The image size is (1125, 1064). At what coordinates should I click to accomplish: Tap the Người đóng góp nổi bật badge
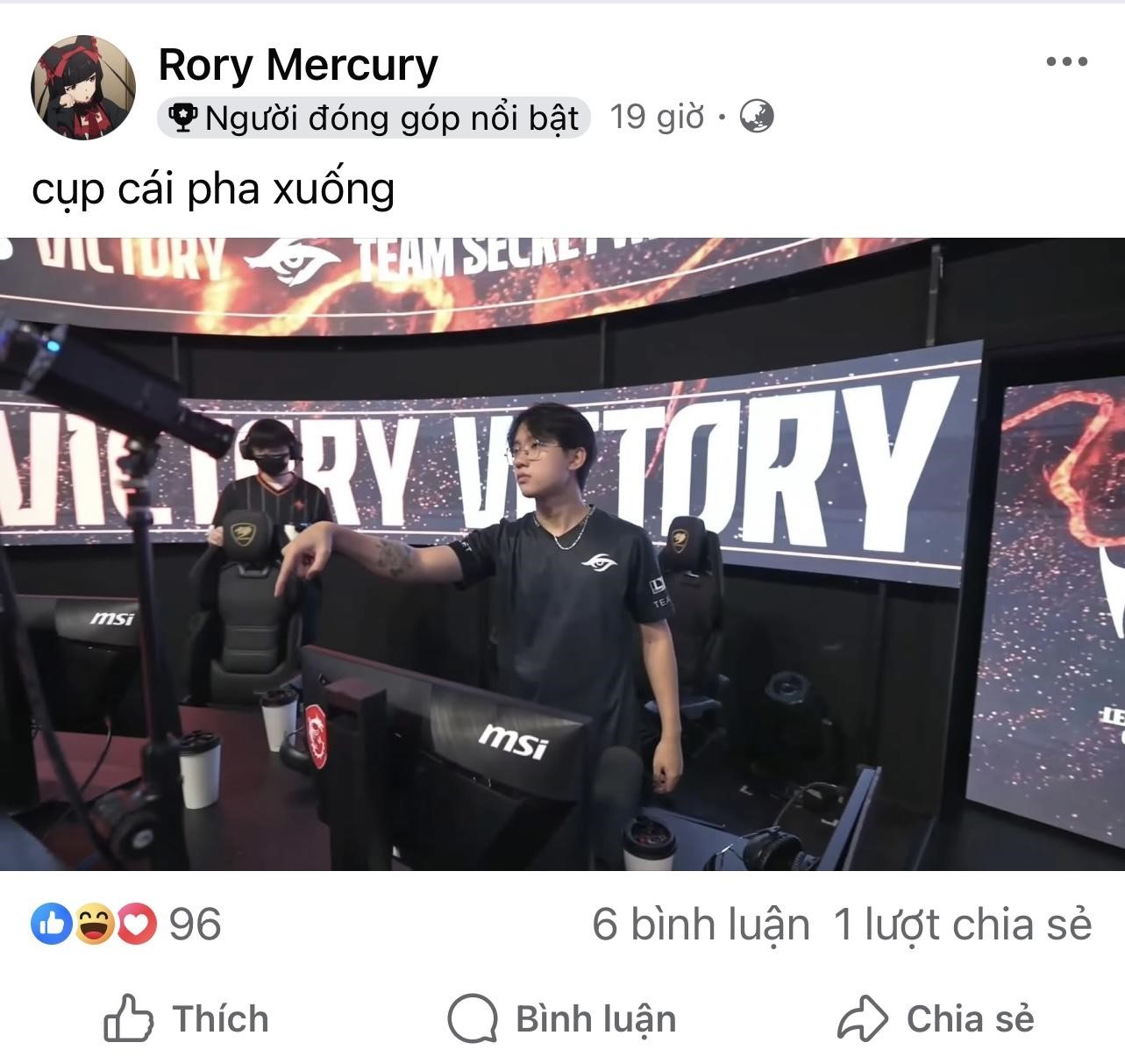(x=374, y=118)
